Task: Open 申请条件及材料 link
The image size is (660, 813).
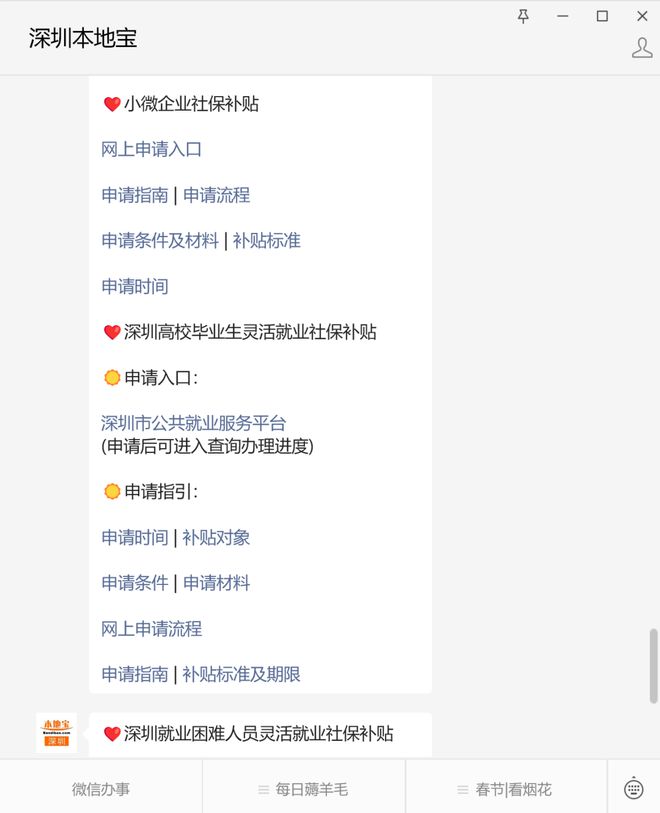Action: pyautogui.click(x=159, y=241)
